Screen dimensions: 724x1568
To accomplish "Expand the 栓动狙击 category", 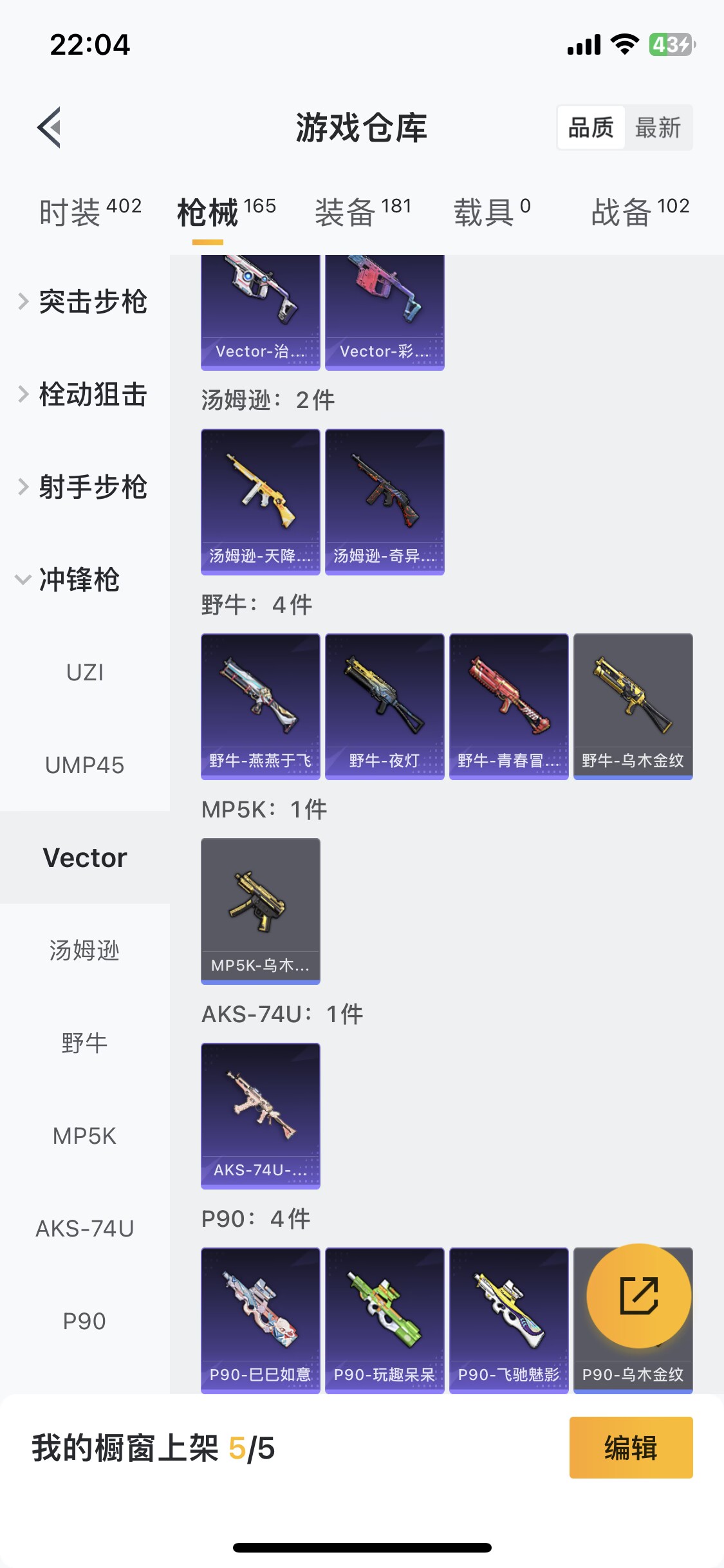I will click(85, 395).
